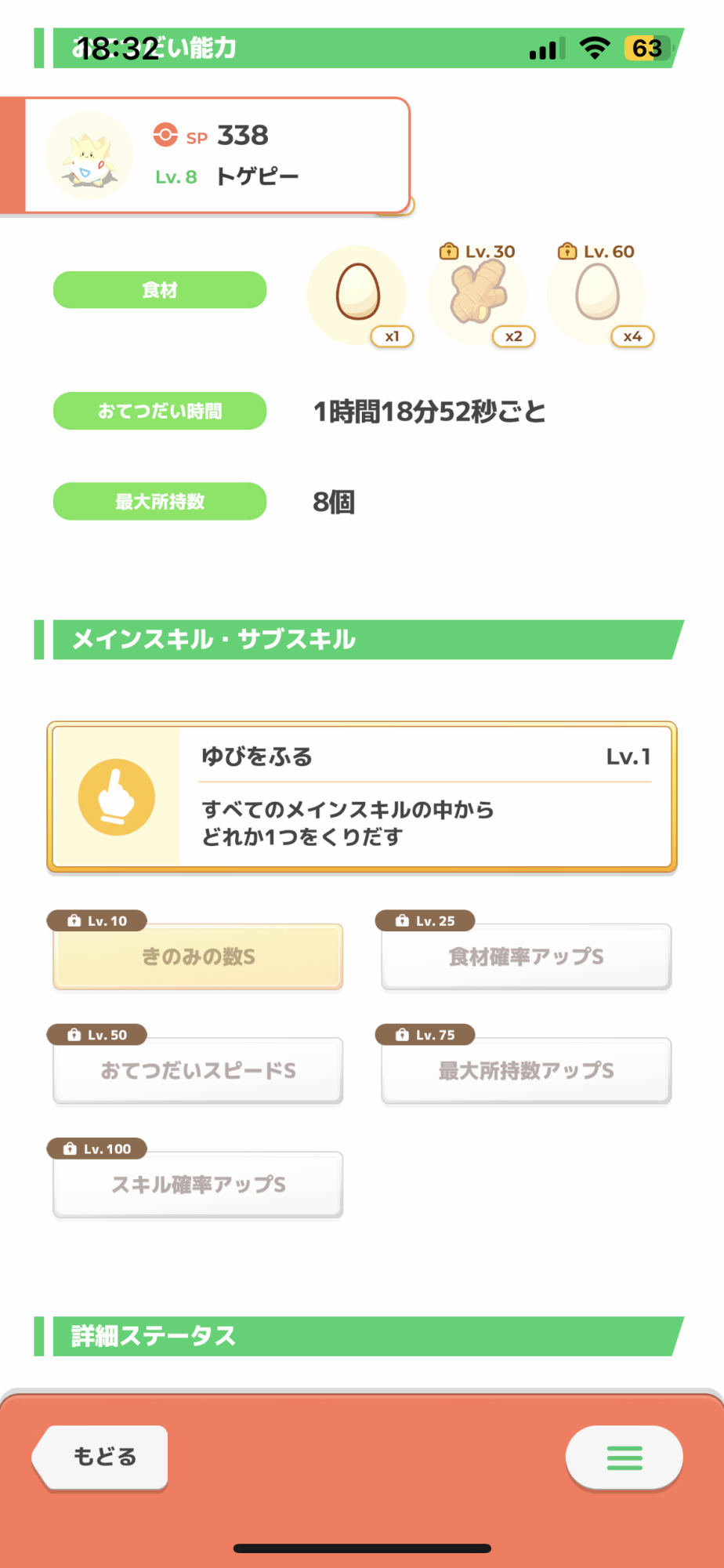Select the おてつだいスピードS sub skill

click(198, 1070)
